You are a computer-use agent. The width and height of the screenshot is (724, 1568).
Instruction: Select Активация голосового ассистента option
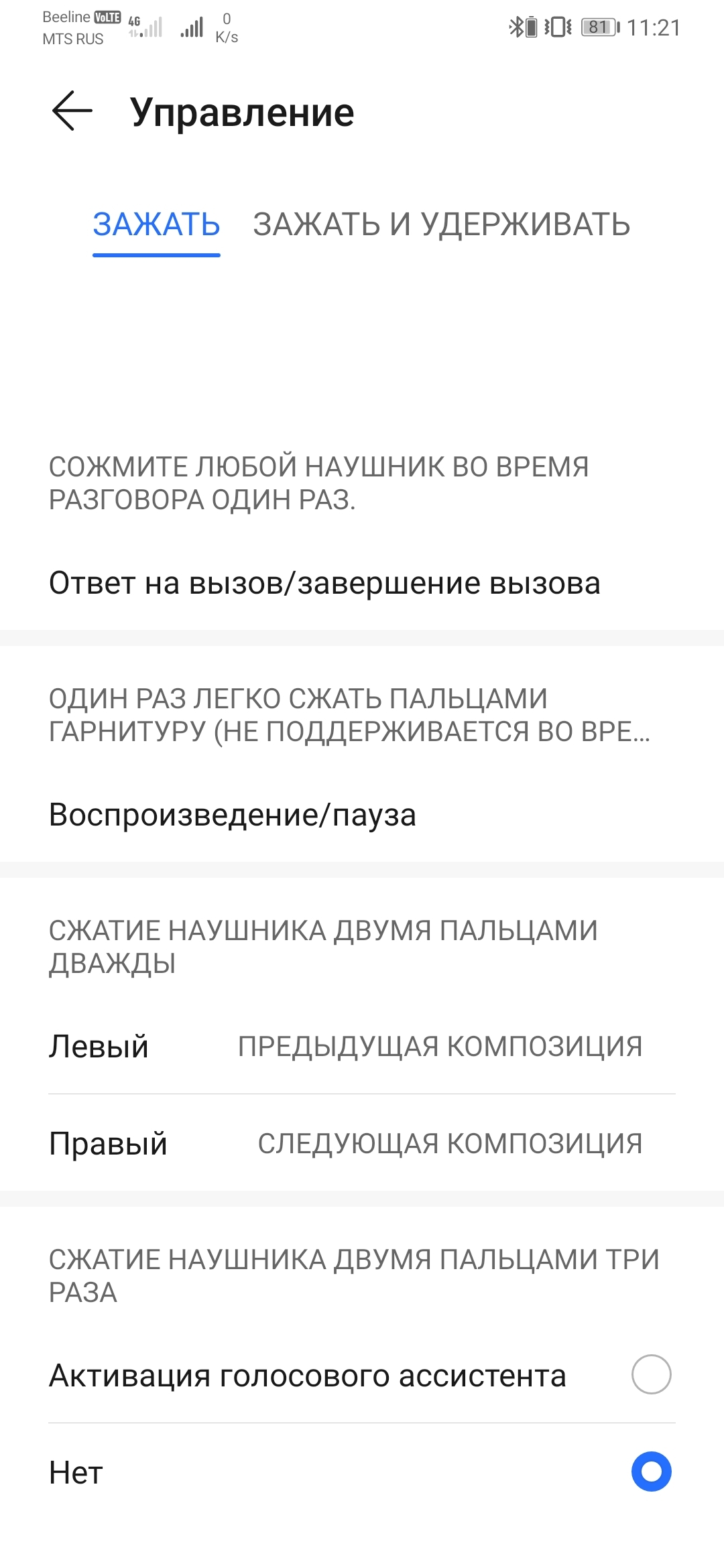coord(362,1375)
